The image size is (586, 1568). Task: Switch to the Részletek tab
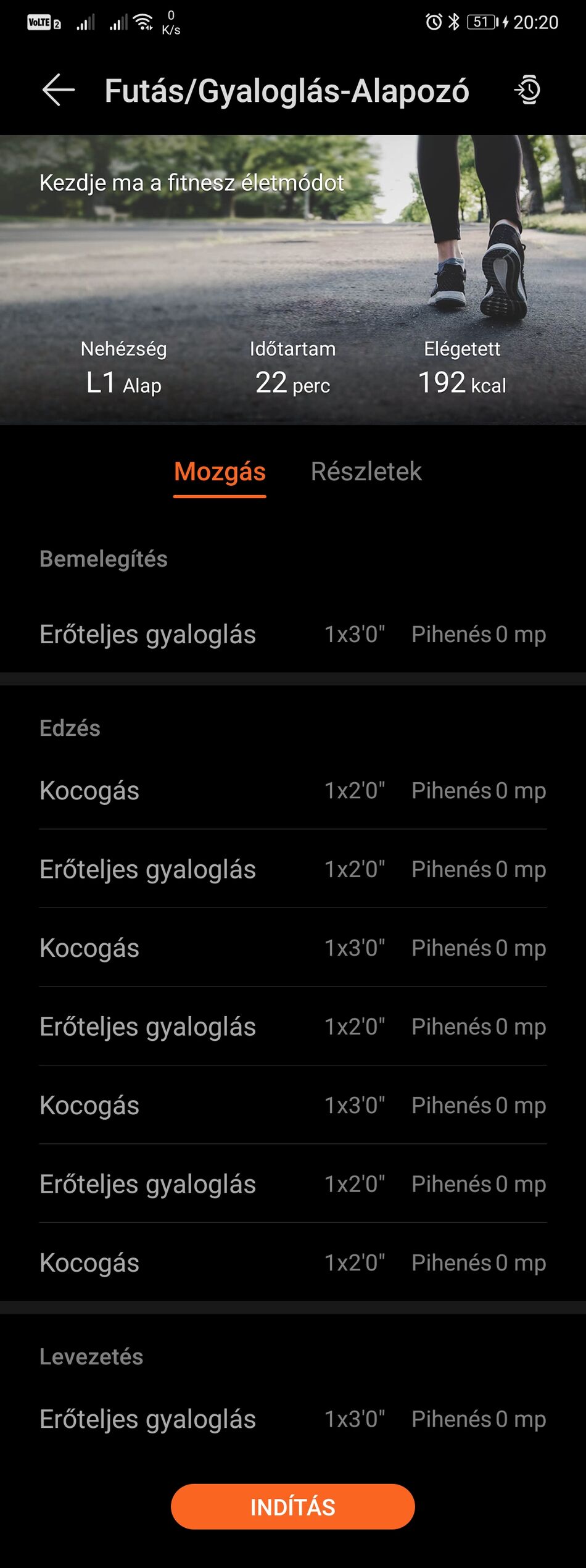tap(366, 472)
